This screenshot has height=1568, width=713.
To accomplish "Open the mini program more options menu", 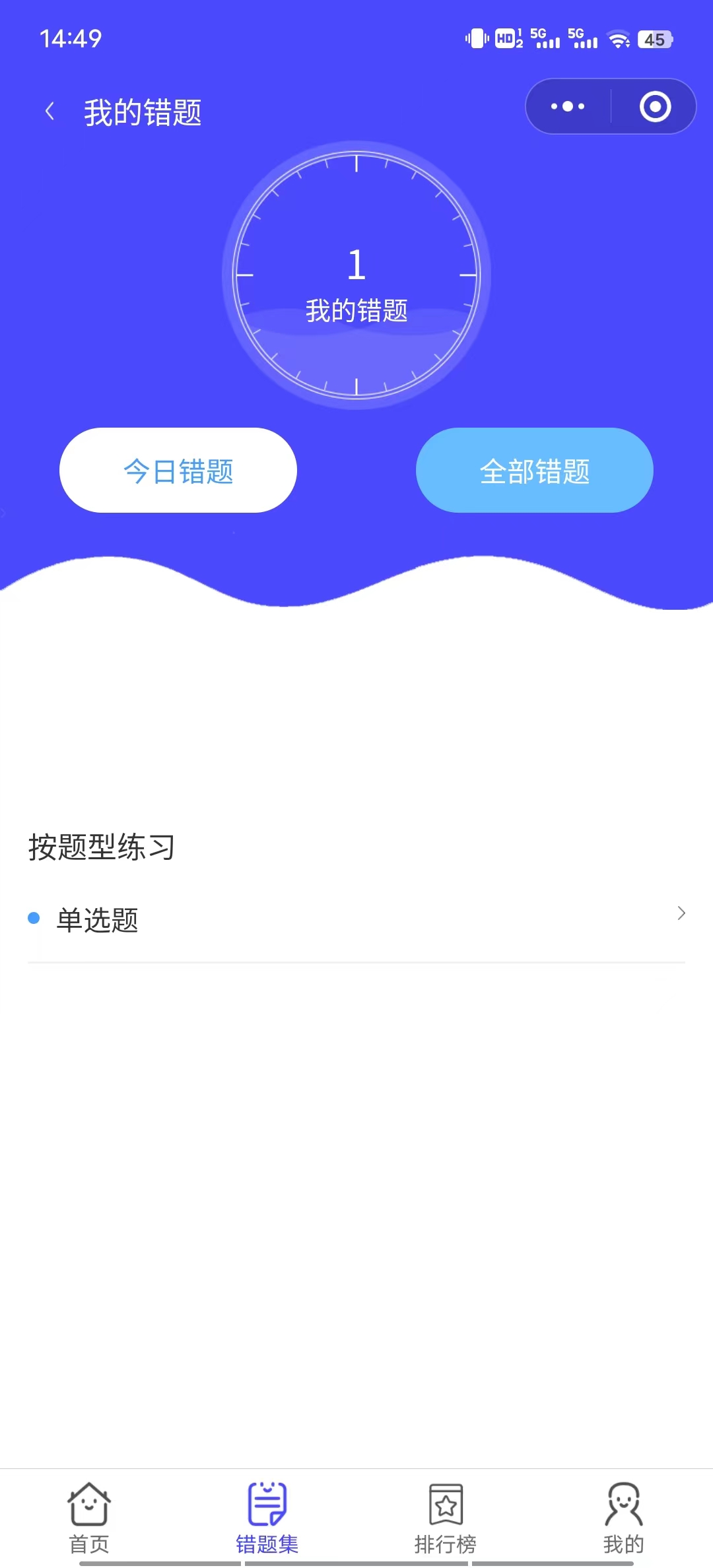I will (x=568, y=106).
